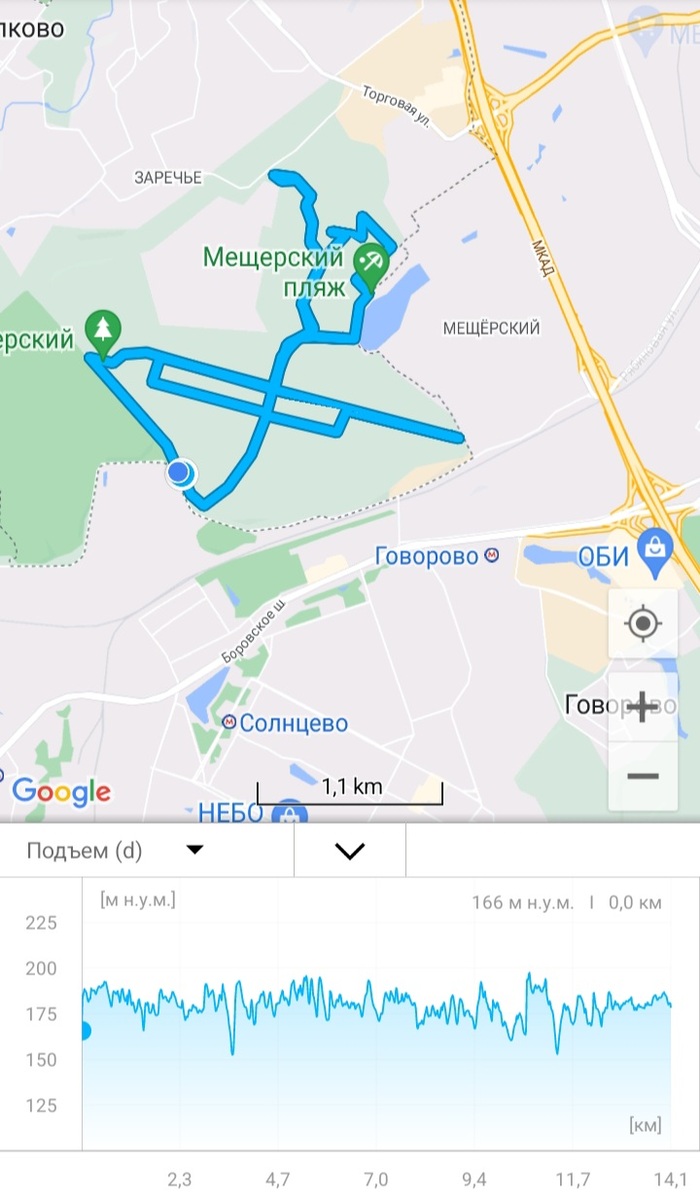This screenshot has height=1198, width=700.
Task: Select the Солнцево metro station
Action: click(x=229, y=722)
